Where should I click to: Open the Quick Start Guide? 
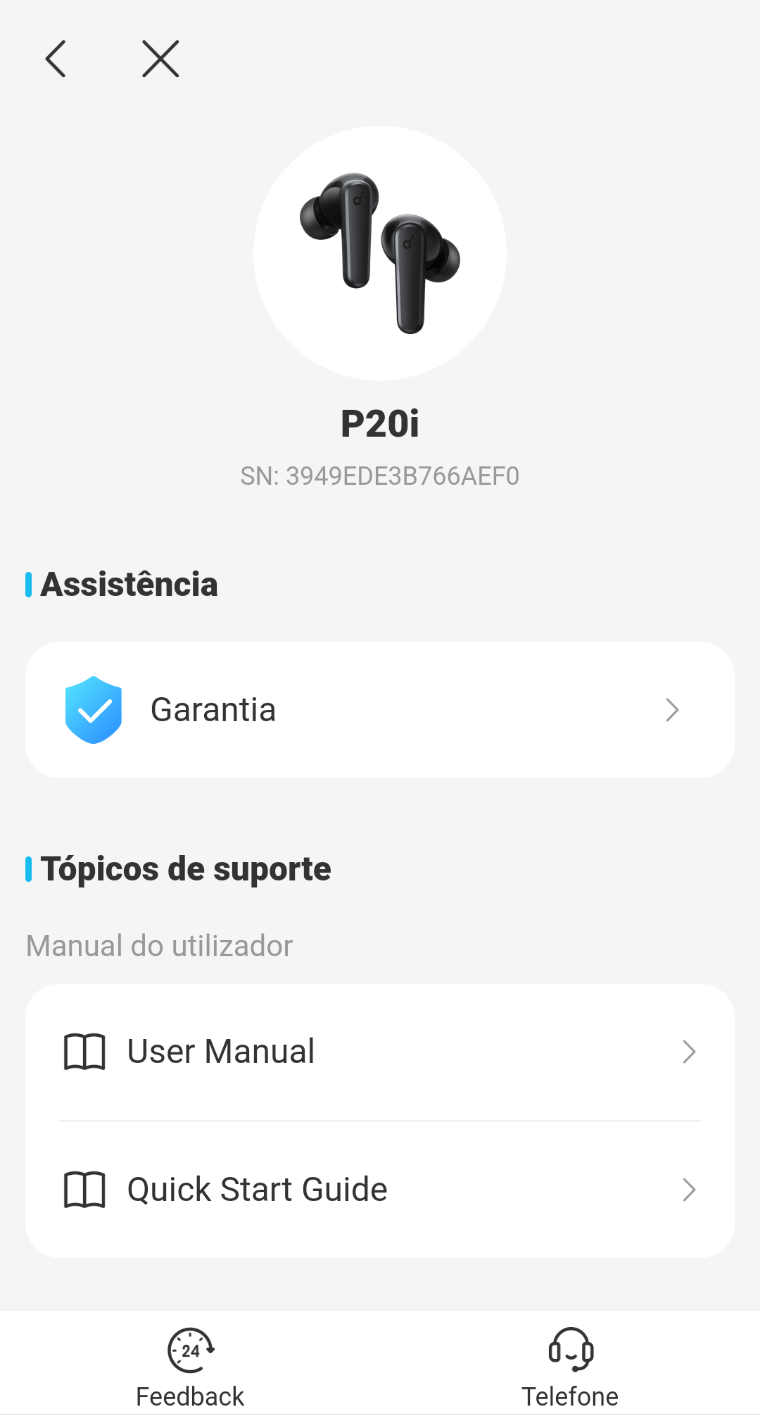(x=380, y=1190)
